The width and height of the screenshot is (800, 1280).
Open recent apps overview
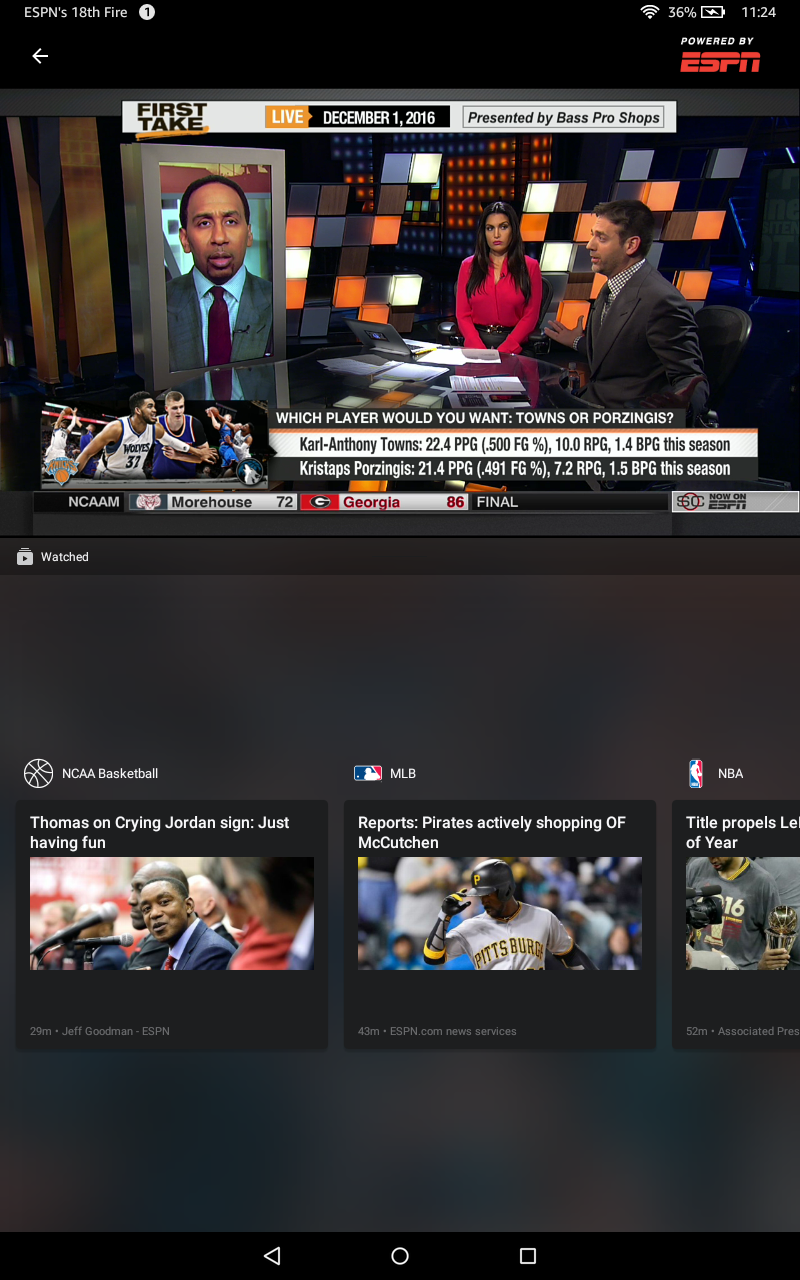coord(528,1256)
